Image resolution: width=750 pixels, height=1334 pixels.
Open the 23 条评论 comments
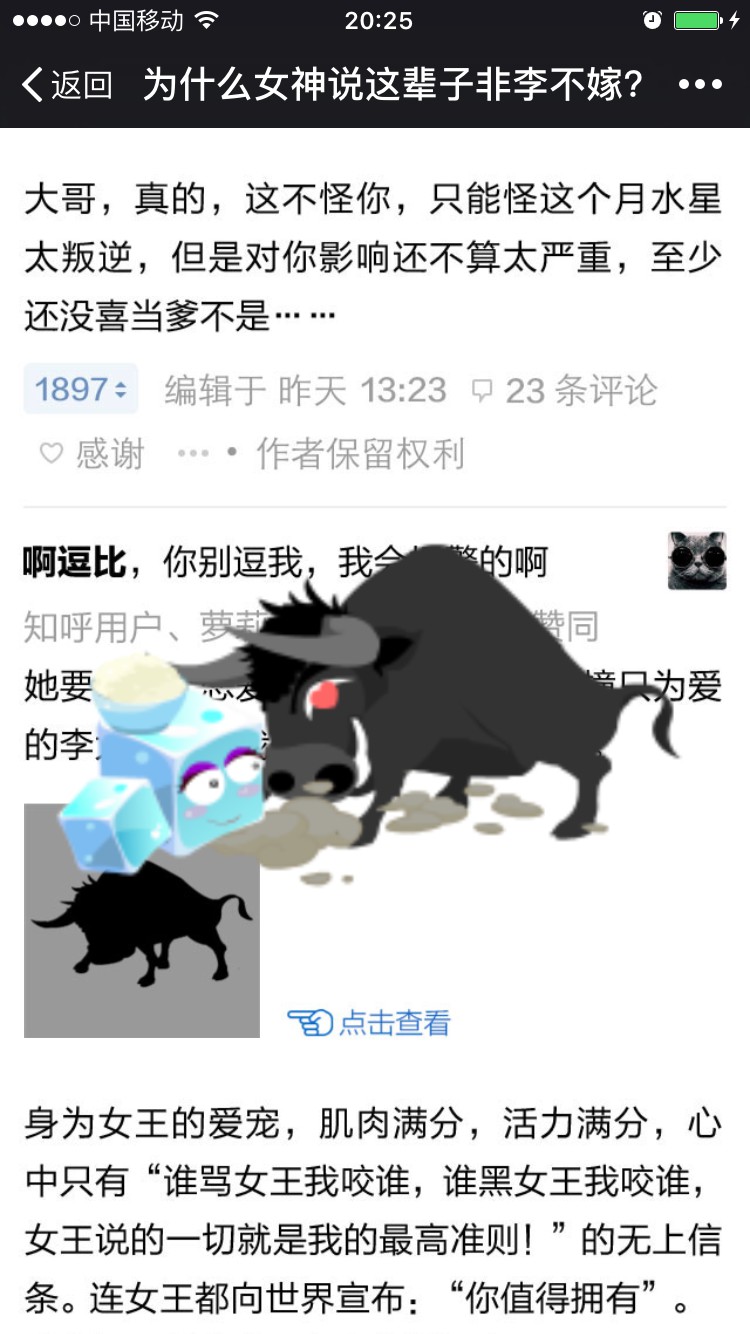[x=565, y=390]
